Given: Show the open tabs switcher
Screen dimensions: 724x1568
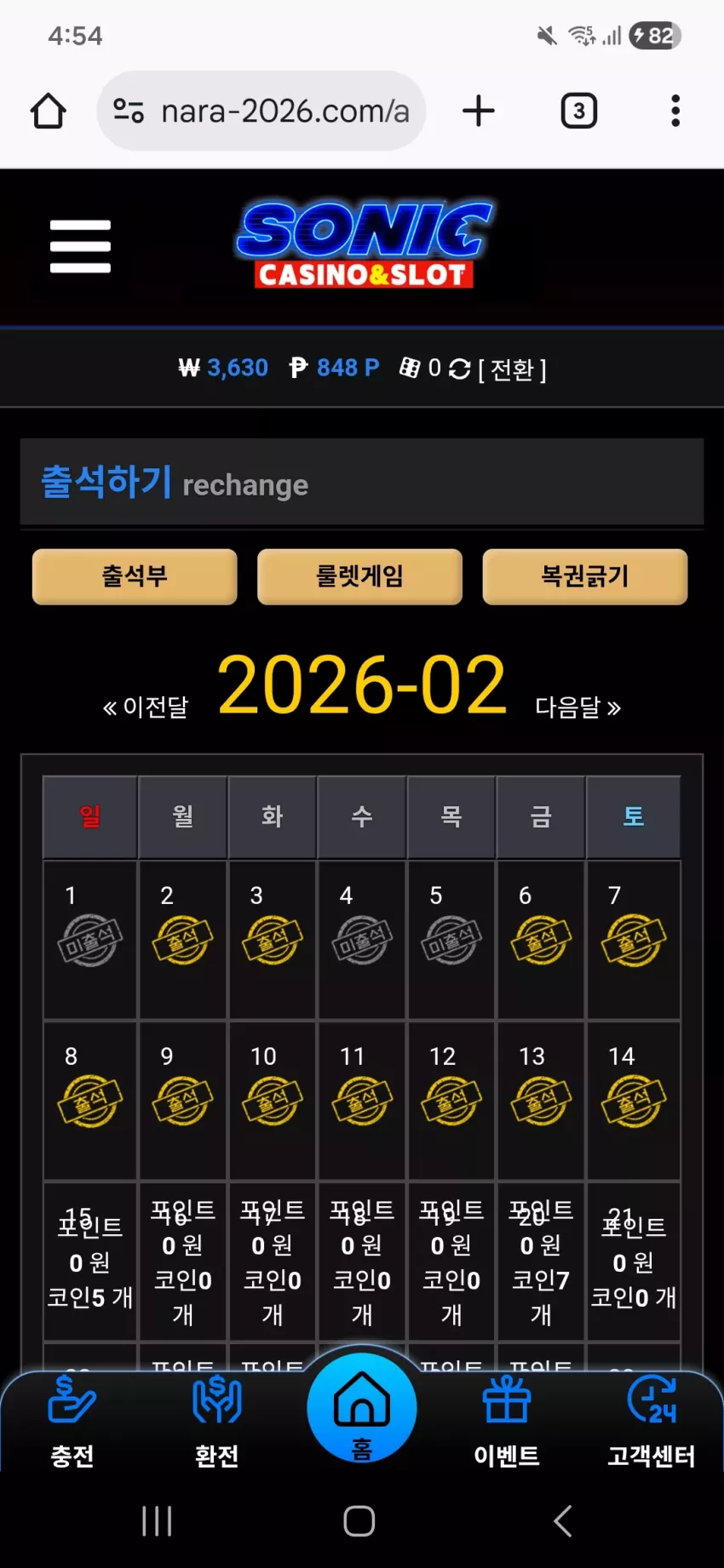Looking at the screenshot, I should pyautogui.click(x=579, y=111).
